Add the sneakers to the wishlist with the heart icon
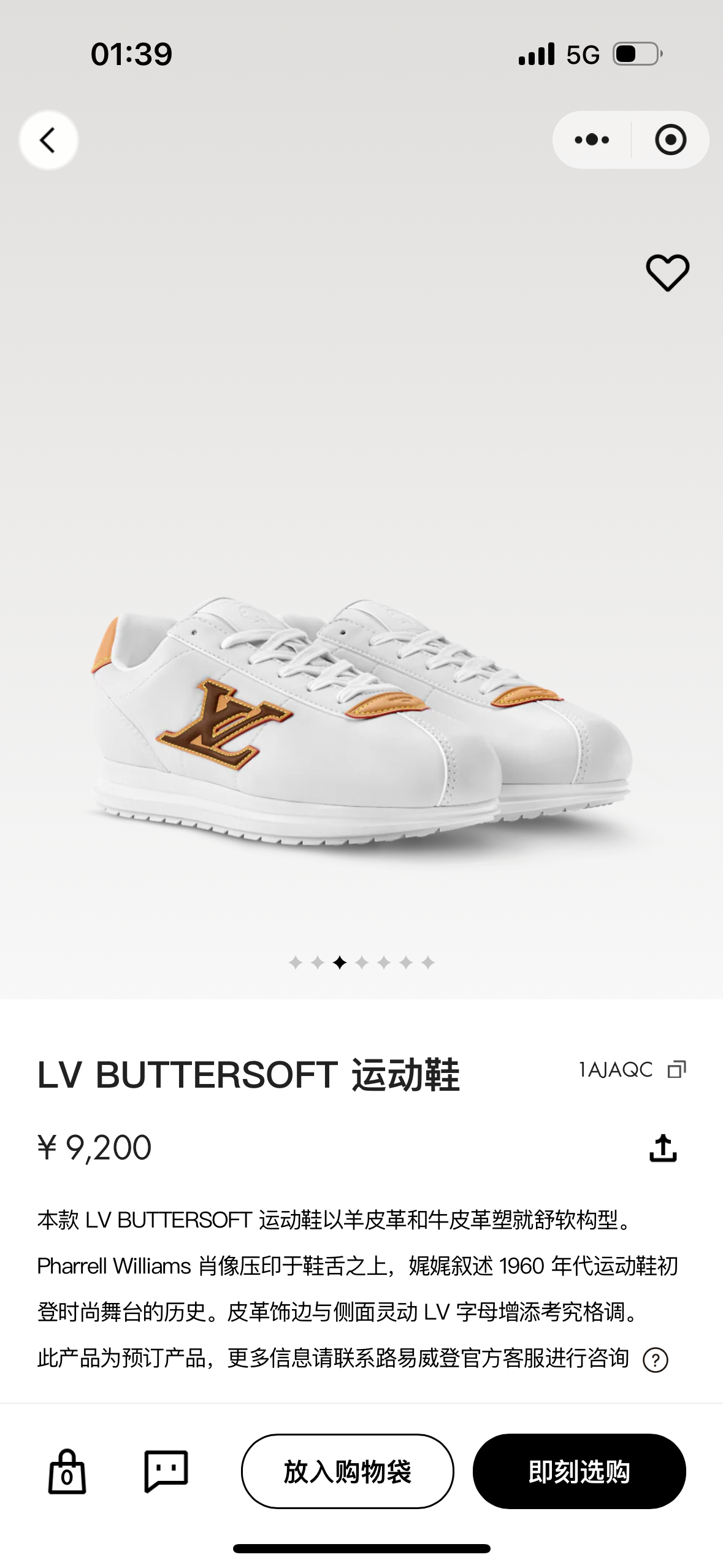 [667, 272]
